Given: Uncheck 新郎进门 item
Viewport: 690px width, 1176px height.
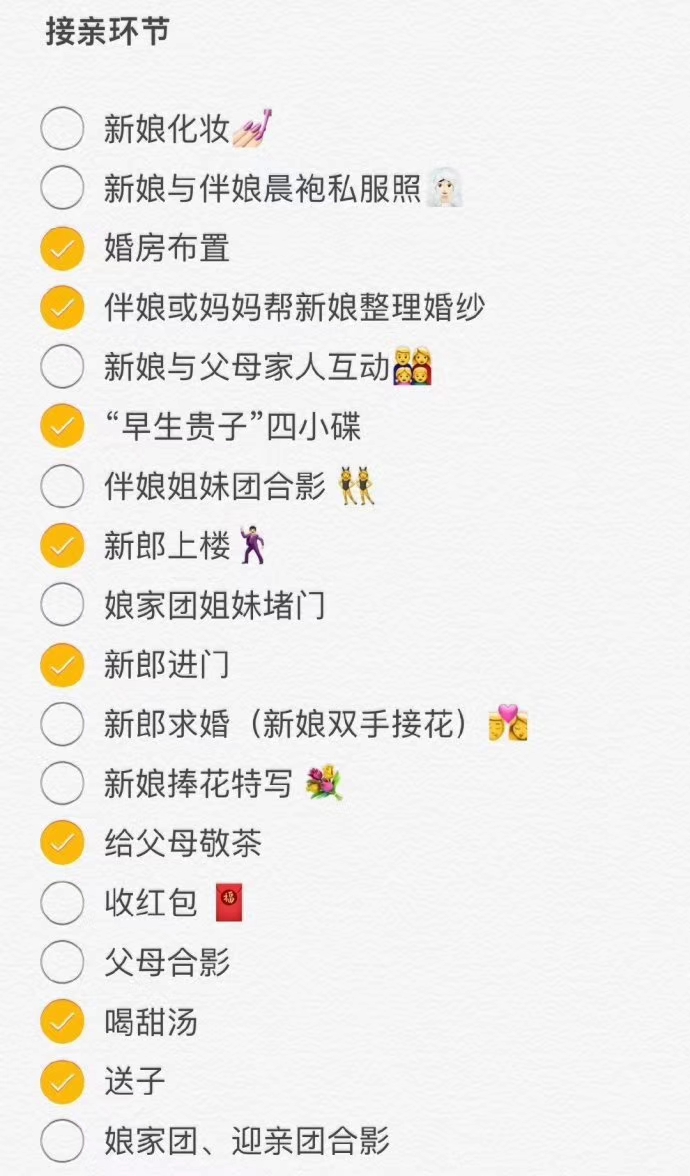Looking at the screenshot, I should point(62,664).
